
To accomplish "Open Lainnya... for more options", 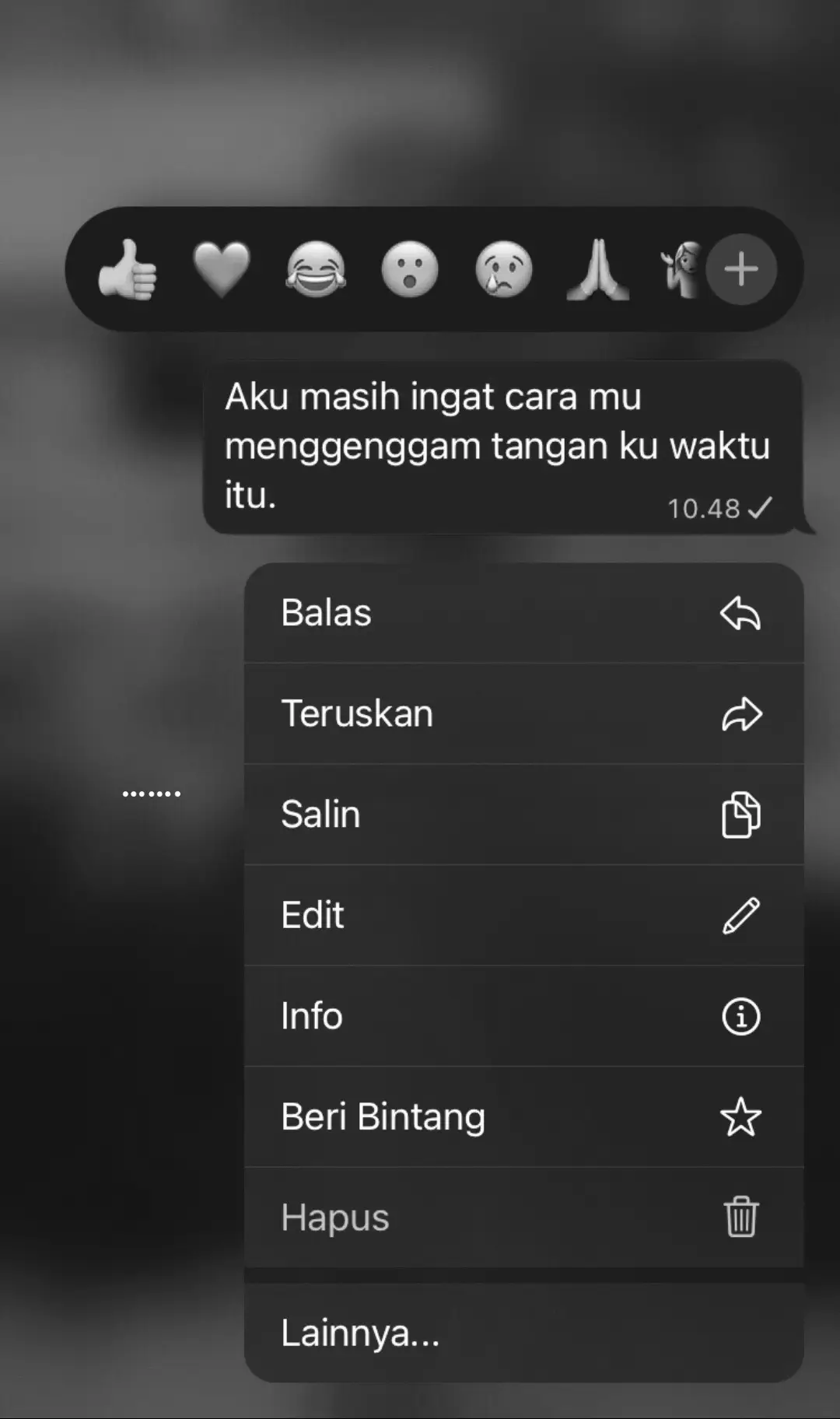I will coord(523,1333).
